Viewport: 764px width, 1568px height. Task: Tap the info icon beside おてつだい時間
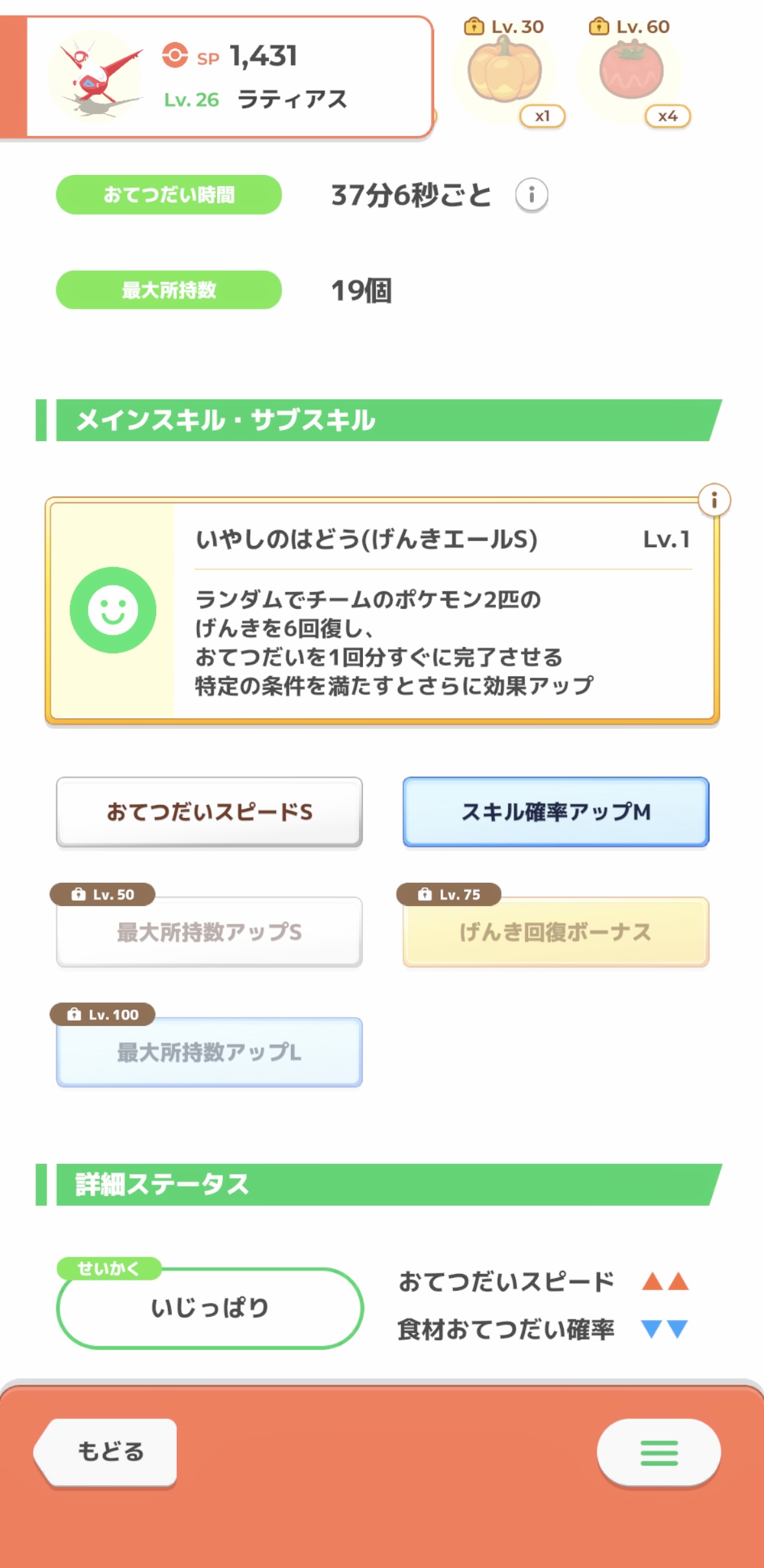click(x=531, y=195)
